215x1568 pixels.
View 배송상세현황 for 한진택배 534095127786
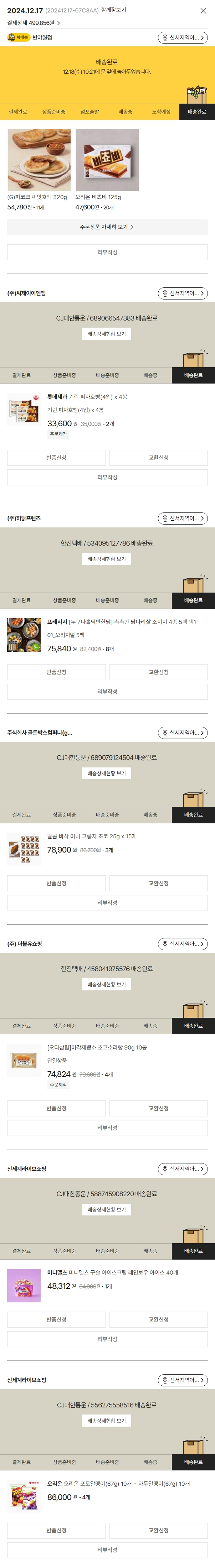pyautogui.click(x=107, y=559)
